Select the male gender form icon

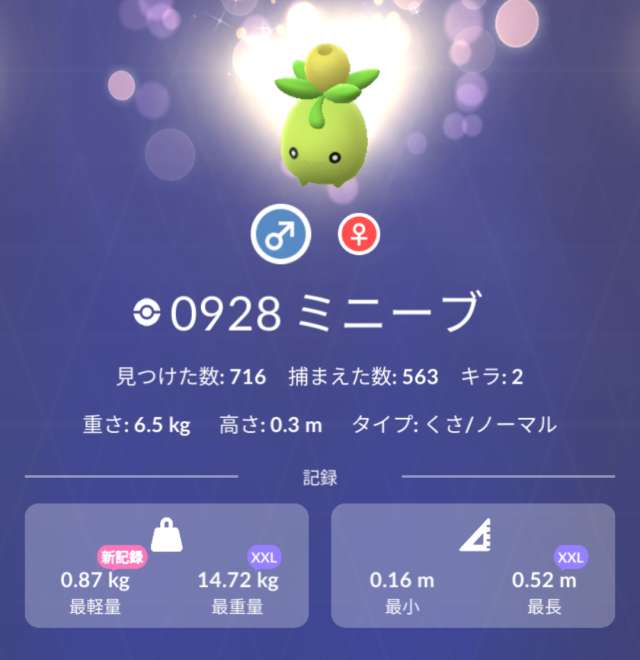coord(280,233)
